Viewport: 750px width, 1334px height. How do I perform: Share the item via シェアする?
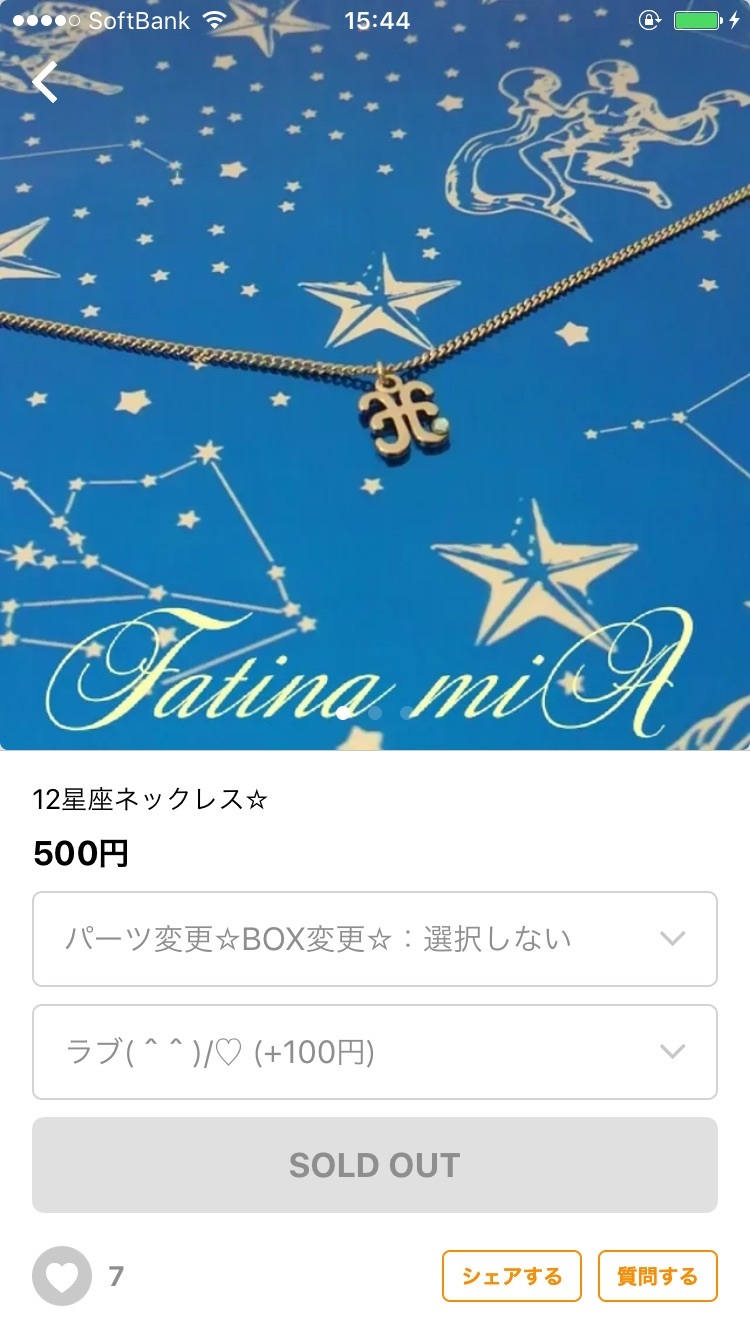511,1276
